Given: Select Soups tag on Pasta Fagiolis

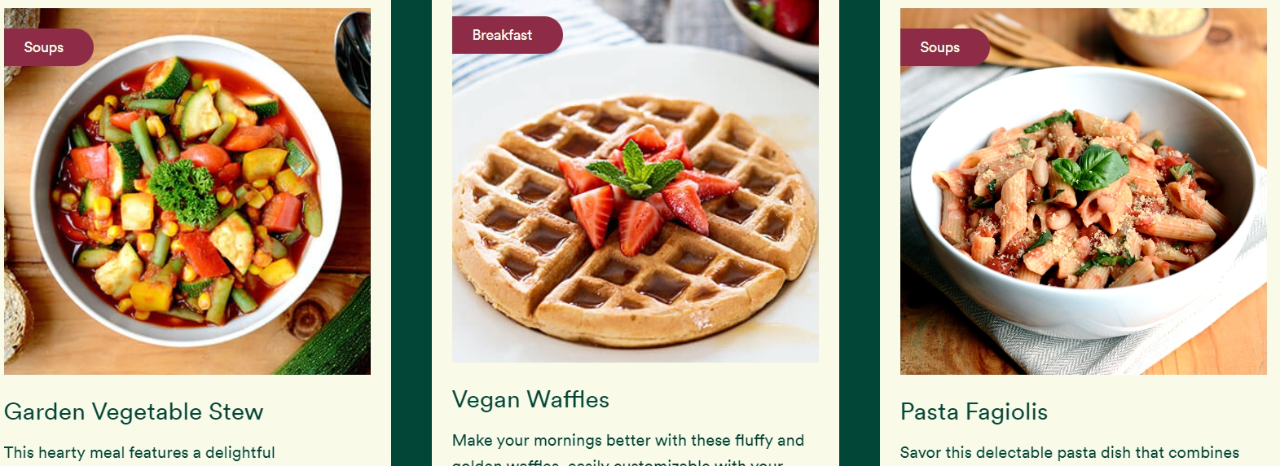Looking at the screenshot, I should click(x=941, y=47).
